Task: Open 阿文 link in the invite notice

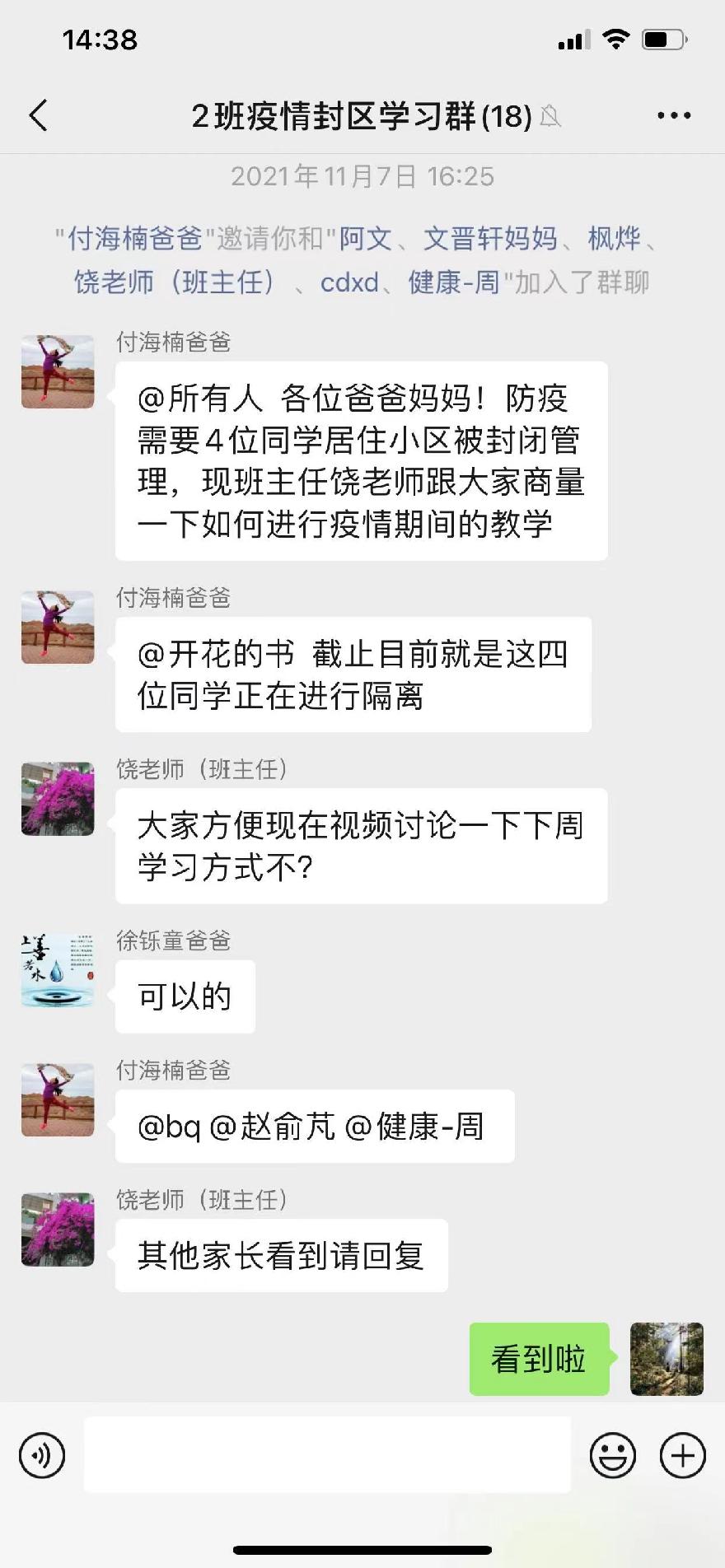Action: coord(366,239)
